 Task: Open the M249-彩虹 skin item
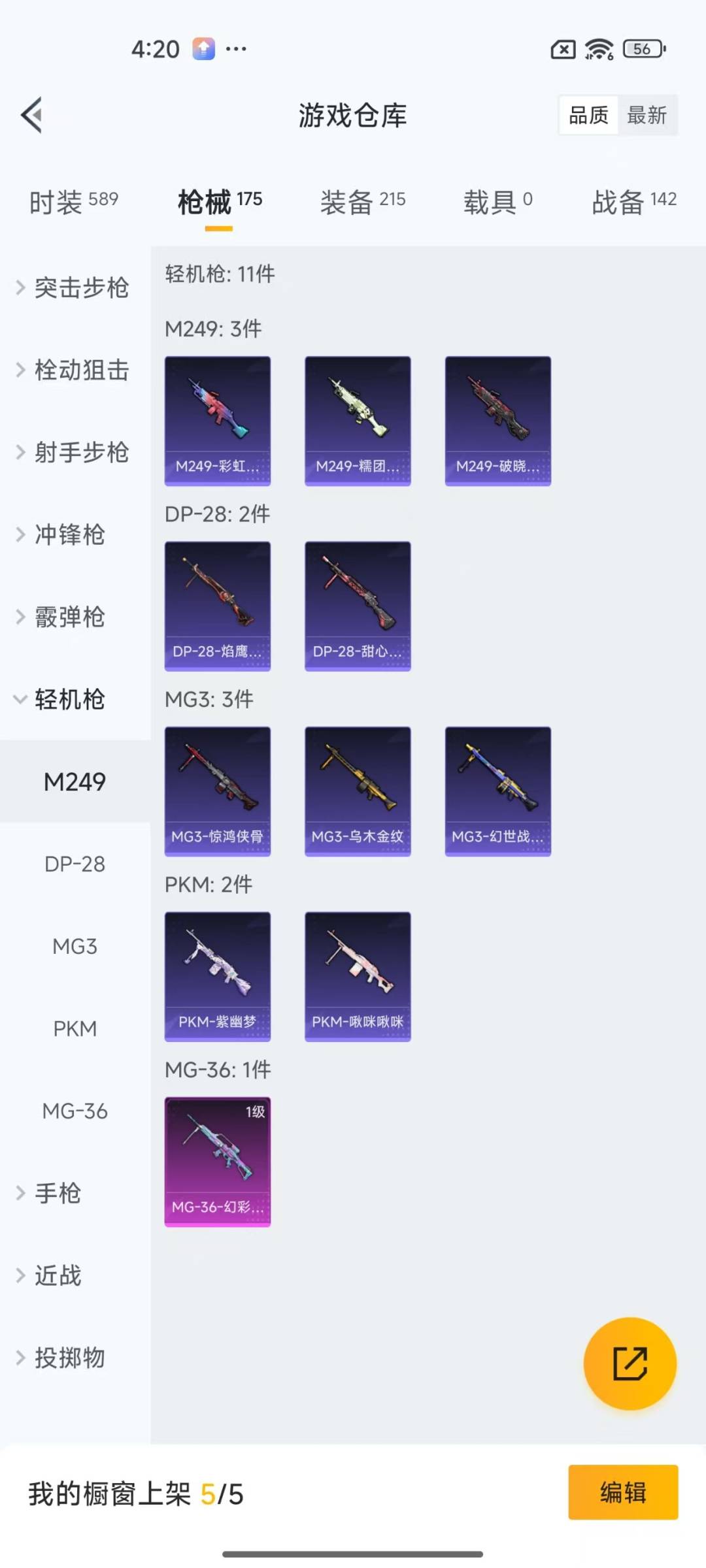click(x=218, y=421)
